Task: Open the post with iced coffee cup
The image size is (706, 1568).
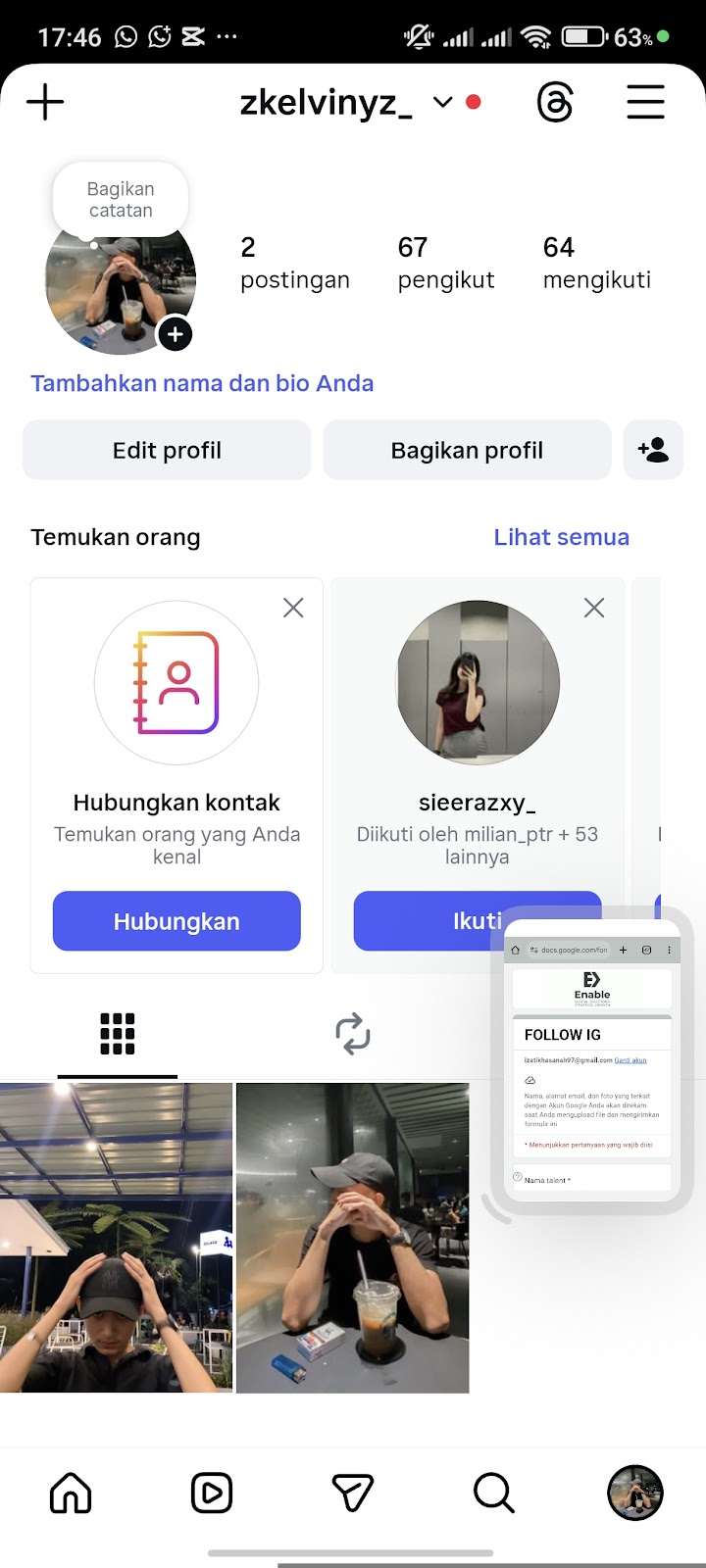Action: pos(353,1237)
